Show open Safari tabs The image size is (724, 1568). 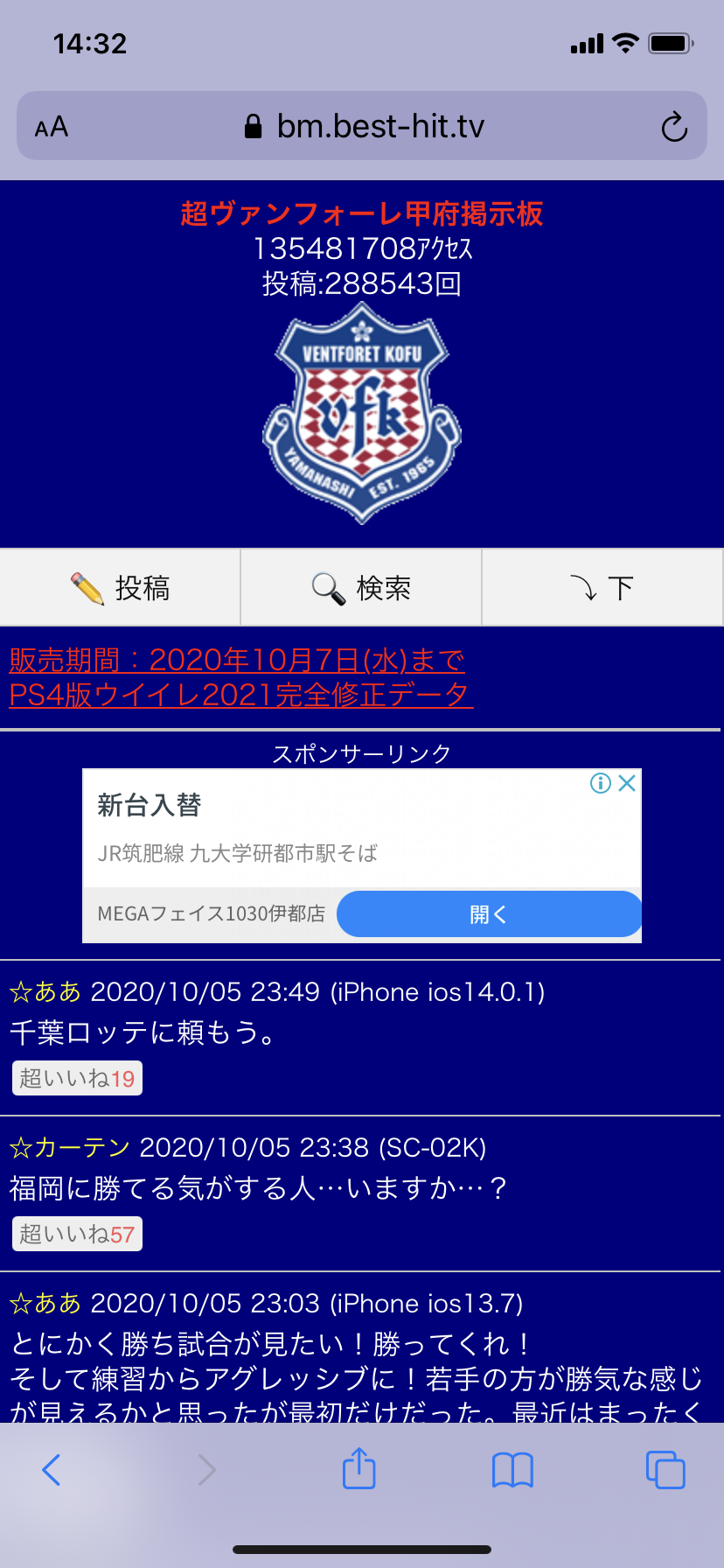click(665, 1469)
